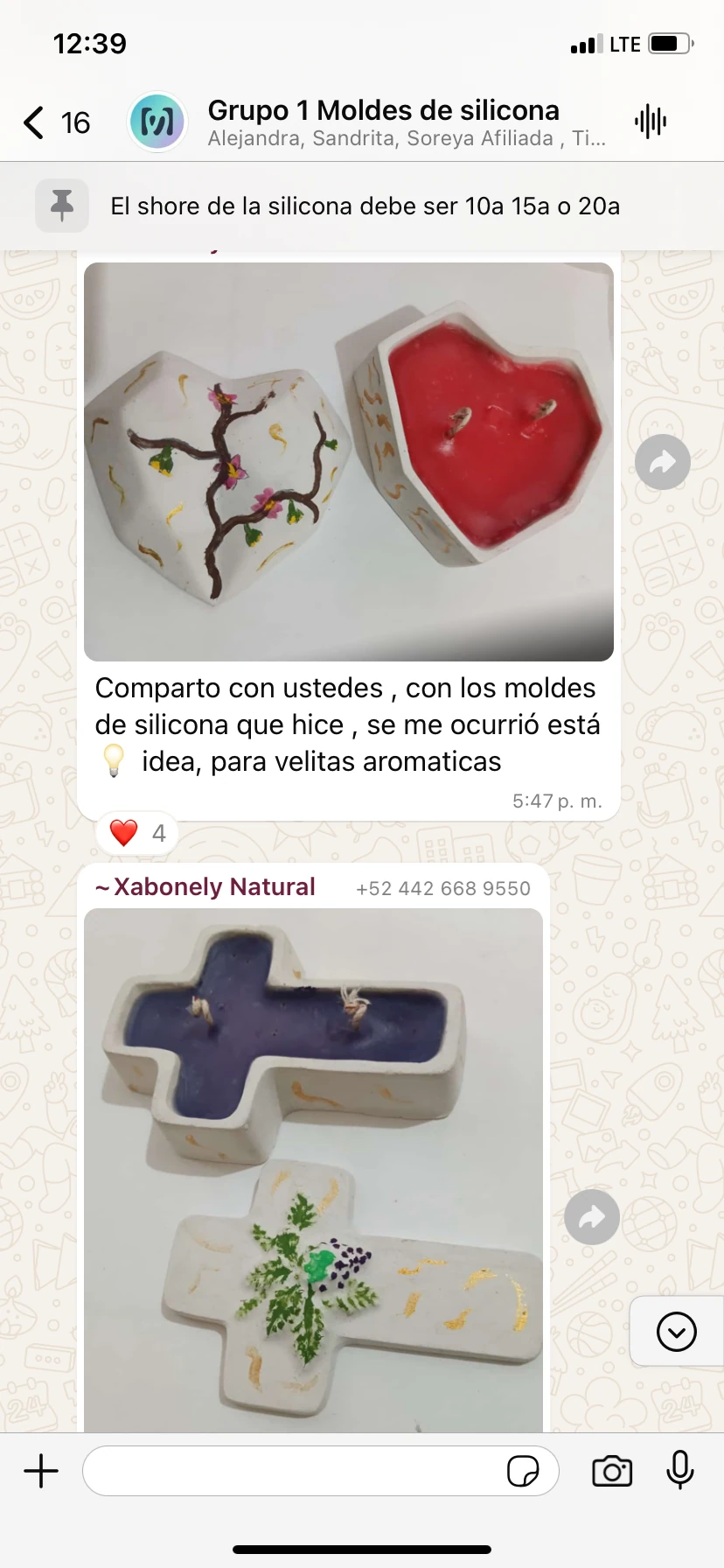Viewport: 724px width, 1568px height.
Task: Forward the cross candle photo
Action: (x=592, y=1217)
